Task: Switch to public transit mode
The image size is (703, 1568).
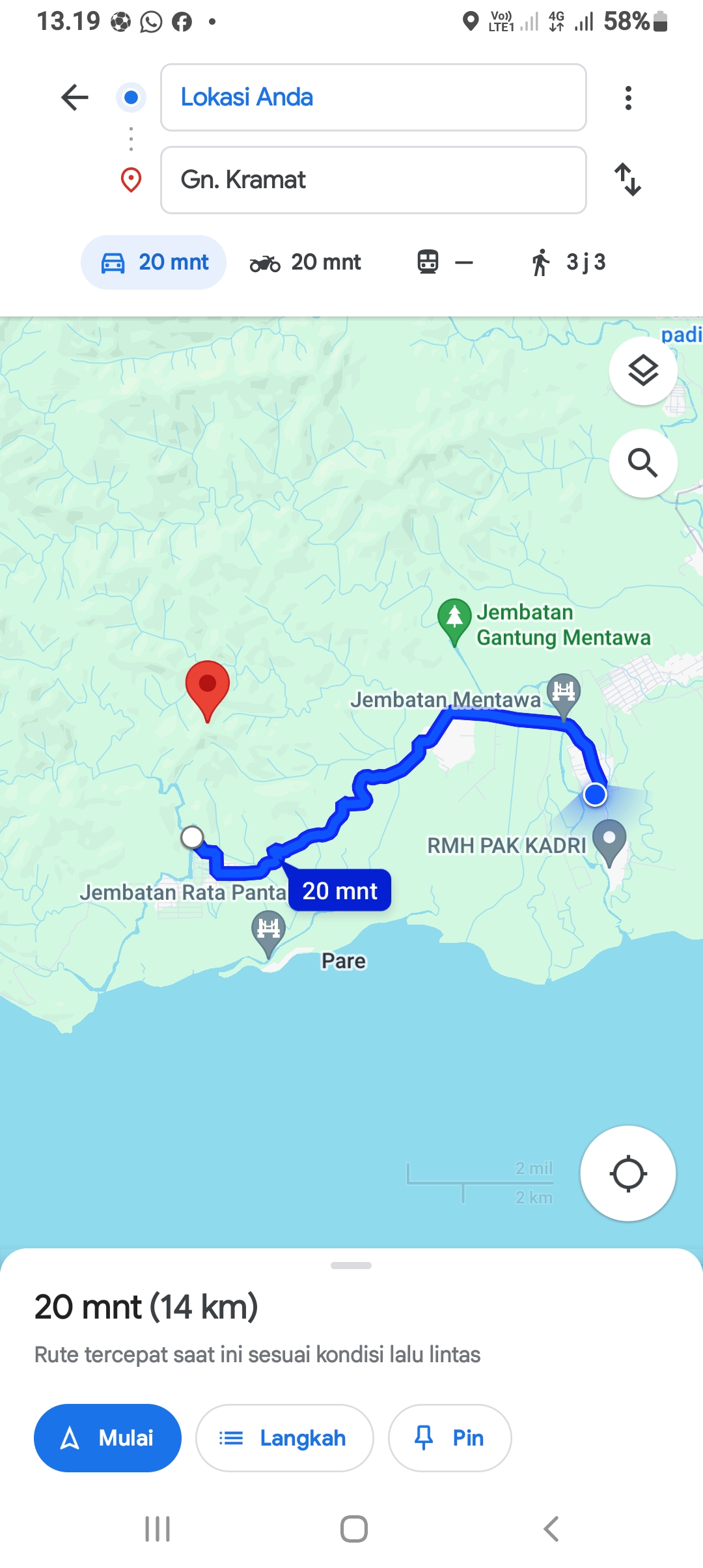Action: click(x=445, y=262)
